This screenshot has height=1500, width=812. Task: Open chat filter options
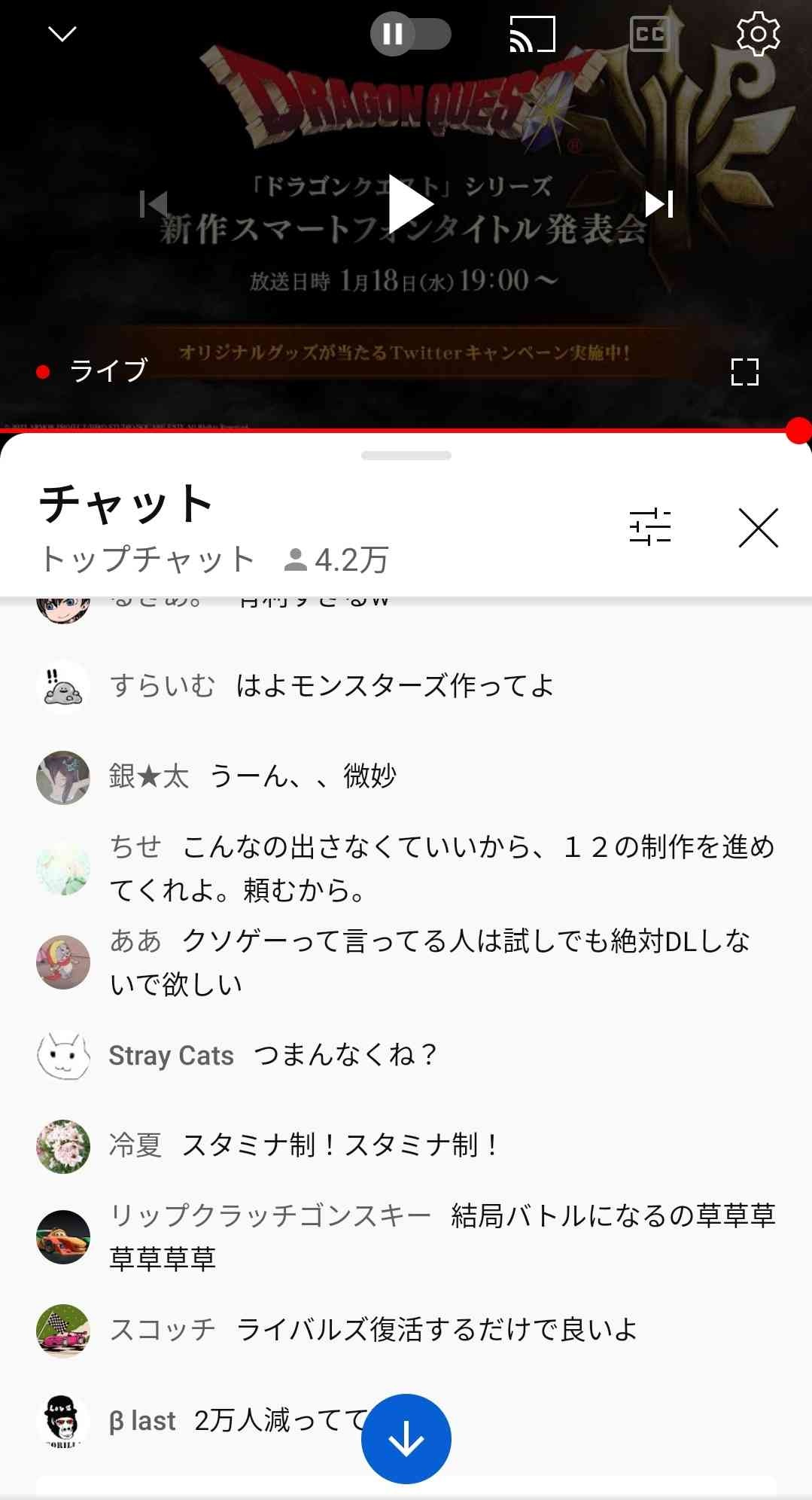(x=649, y=526)
